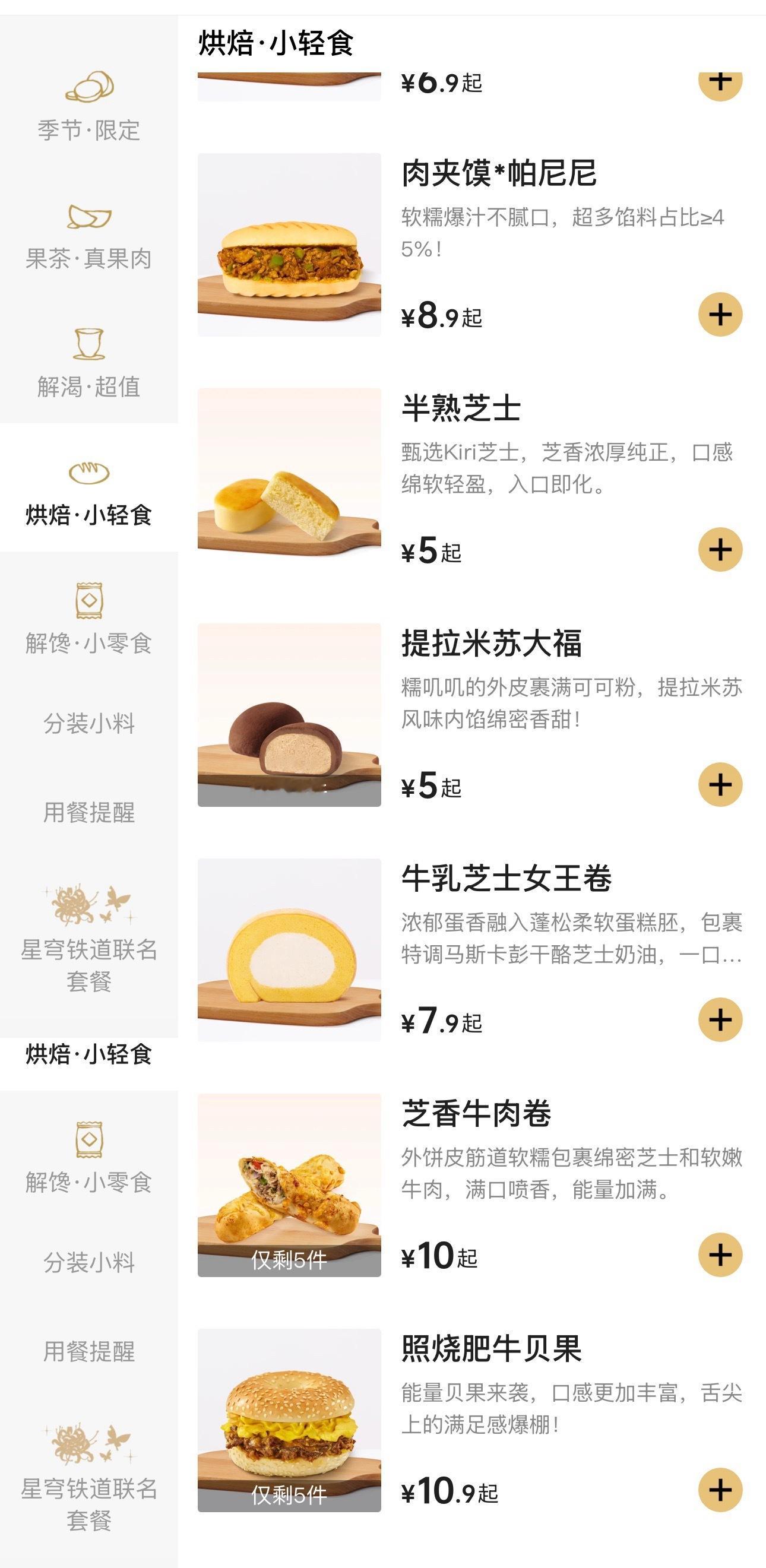Open the 照烧肥牛贝果 product image
This screenshot has width=766, height=1568.
click(x=289, y=1420)
